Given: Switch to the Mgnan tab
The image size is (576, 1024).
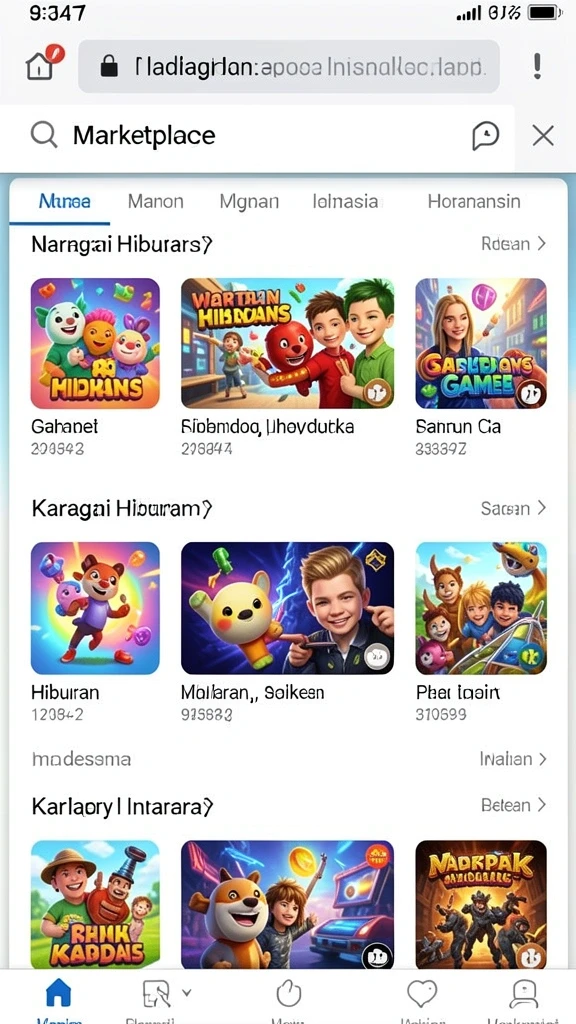Looking at the screenshot, I should (249, 201).
